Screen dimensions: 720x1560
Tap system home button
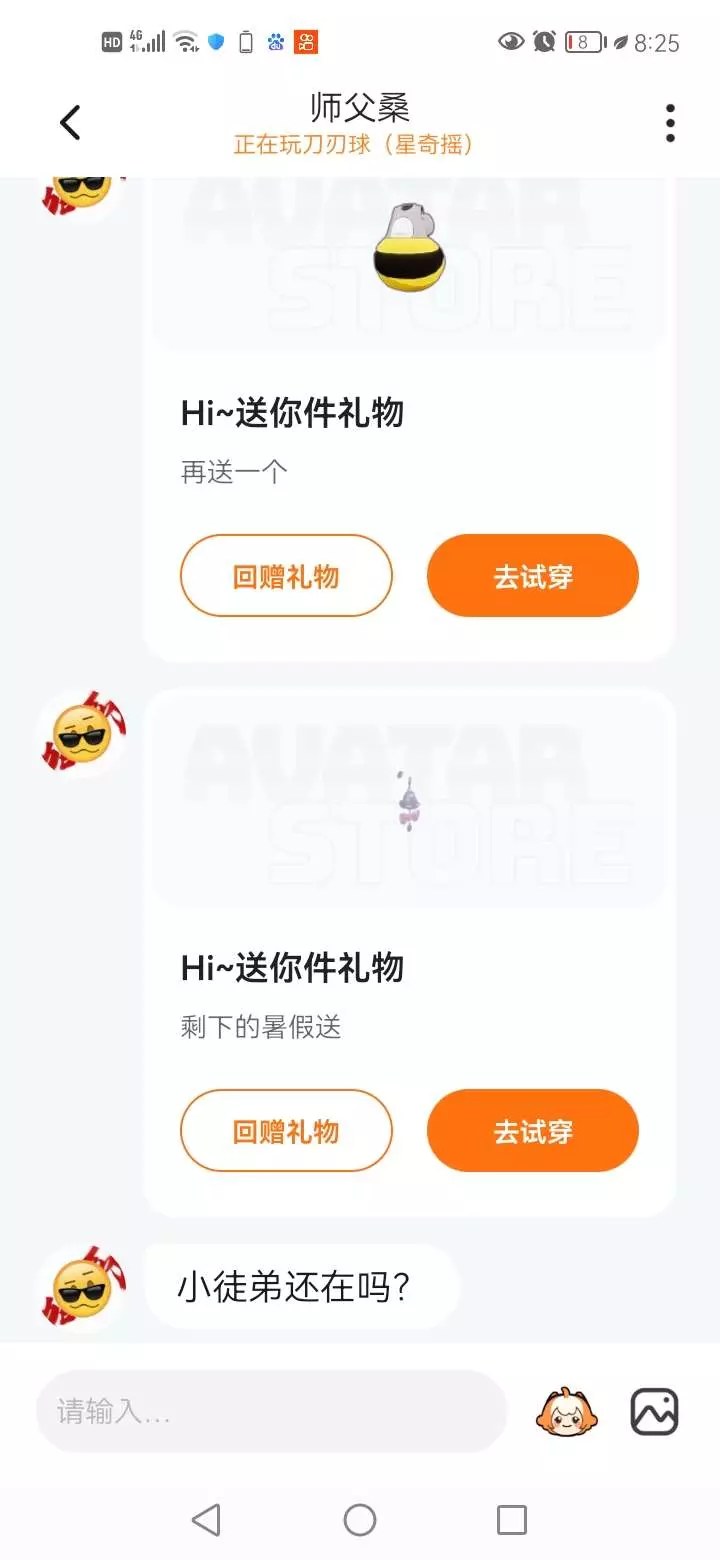[x=360, y=1520]
